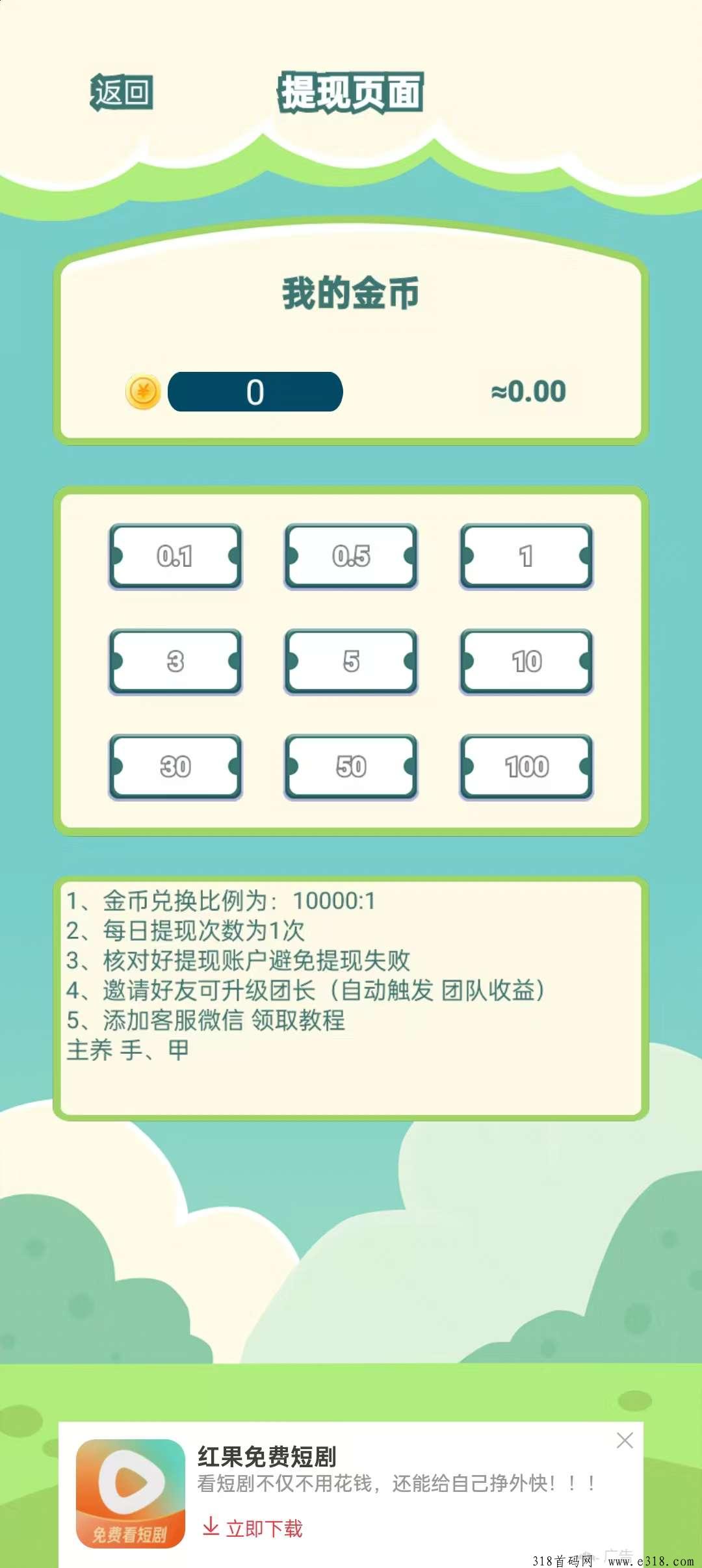Close the 红果免费短剧 ad banner
This screenshot has width=702, height=1568.
625,1440
